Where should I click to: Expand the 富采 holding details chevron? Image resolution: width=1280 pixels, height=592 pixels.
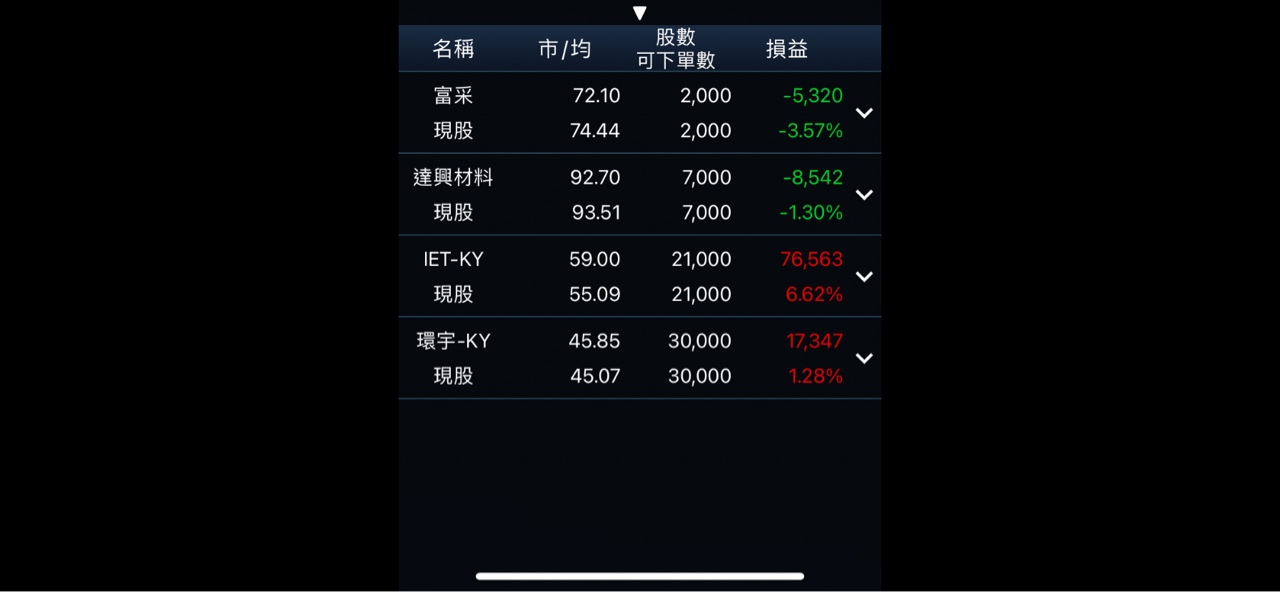coord(864,113)
